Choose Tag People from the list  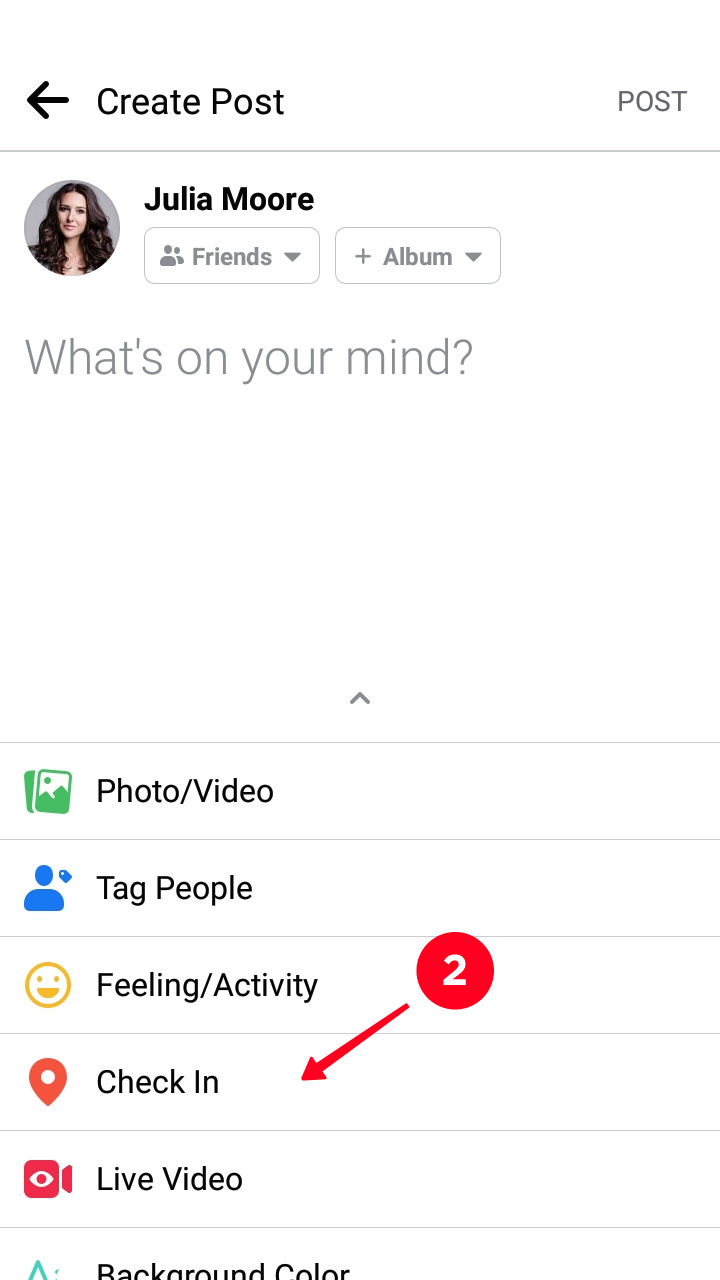(x=174, y=887)
